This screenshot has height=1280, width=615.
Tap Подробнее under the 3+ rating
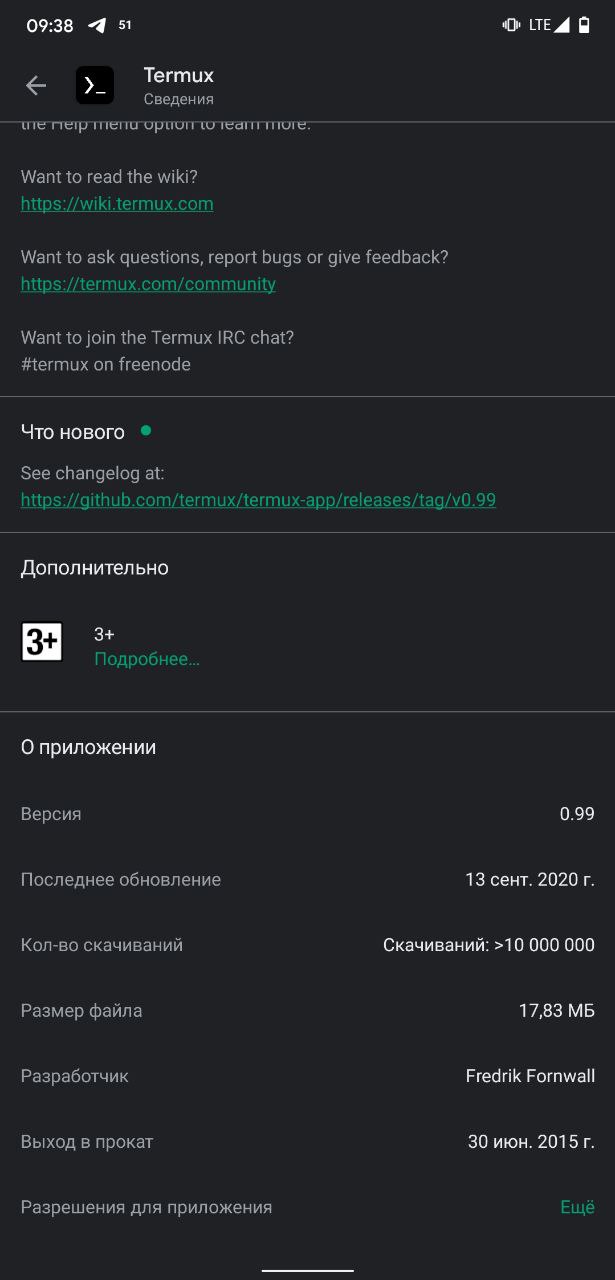click(x=147, y=660)
